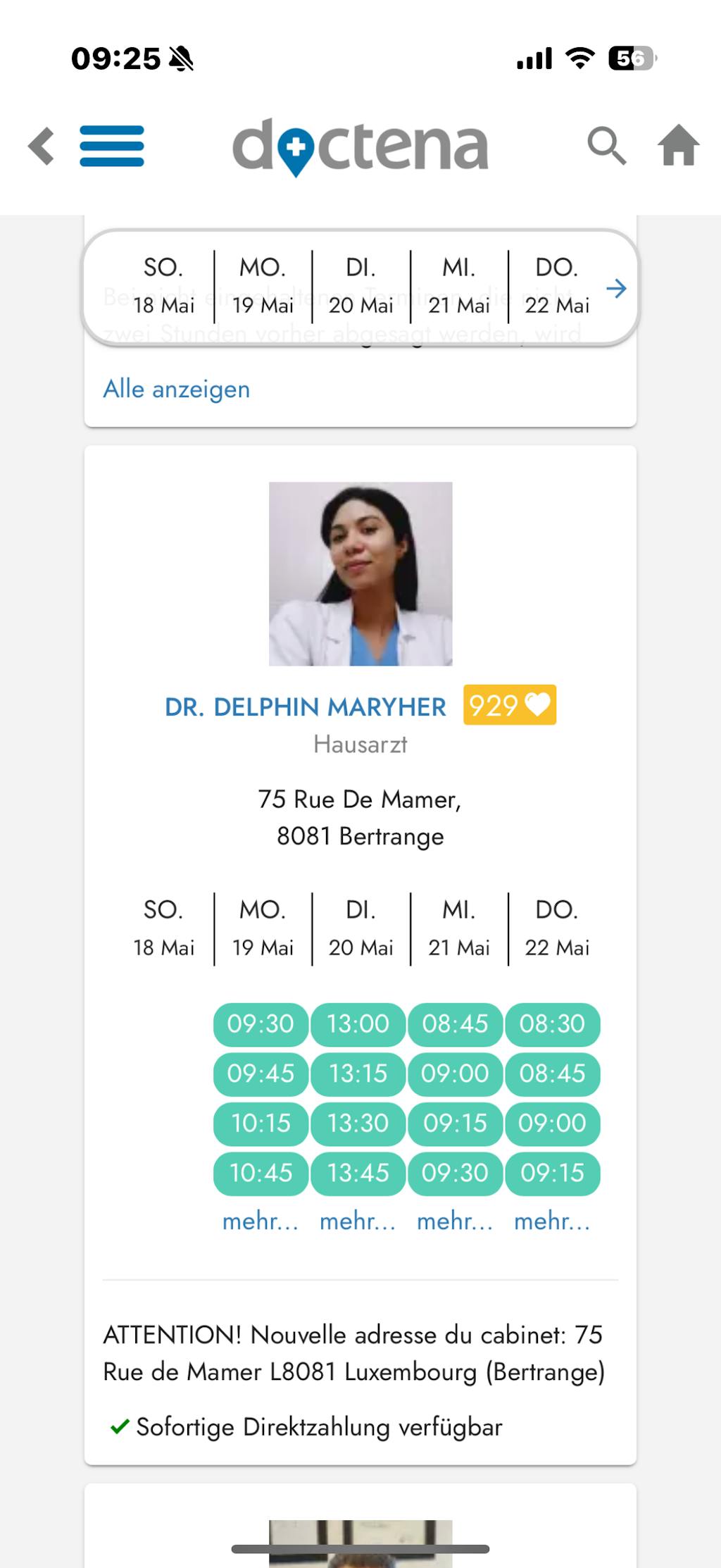Reserve the 13:15 time slot
The height and width of the screenshot is (1568, 721).
coord(358,1074)
